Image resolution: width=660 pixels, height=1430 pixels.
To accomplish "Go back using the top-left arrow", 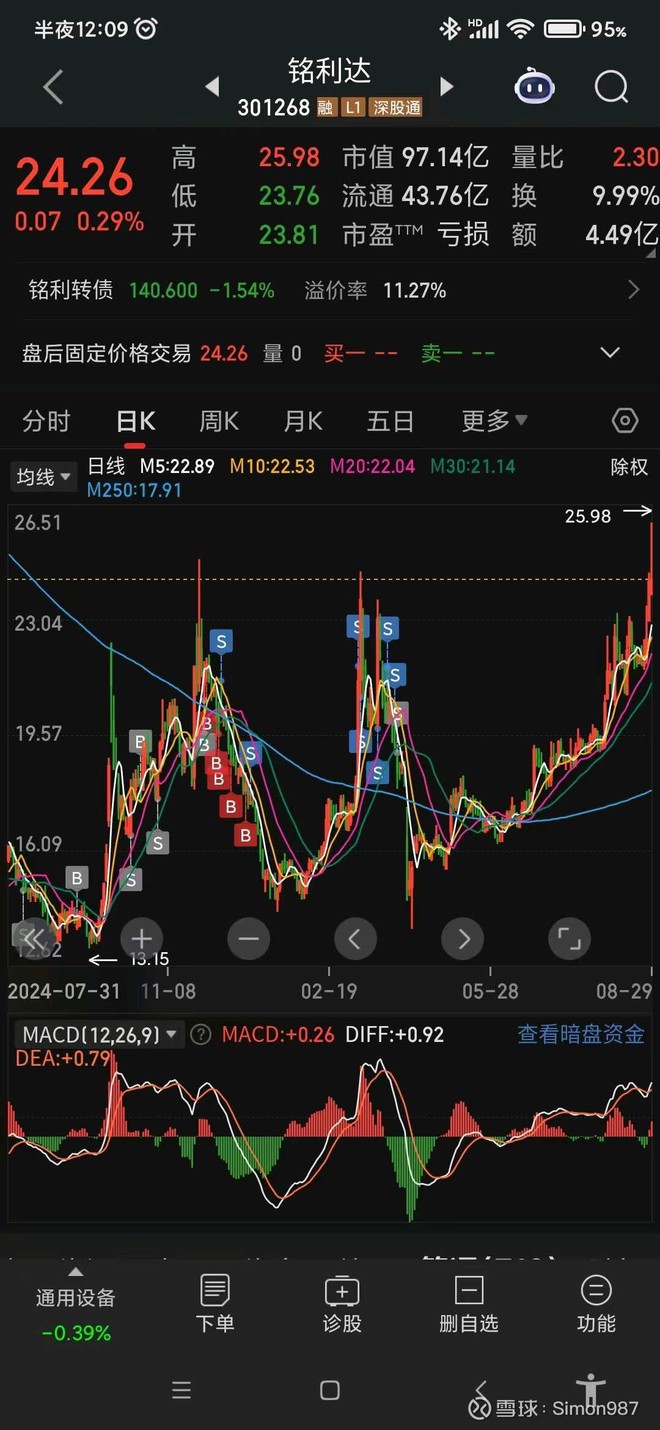I will (x=53, y=88).
